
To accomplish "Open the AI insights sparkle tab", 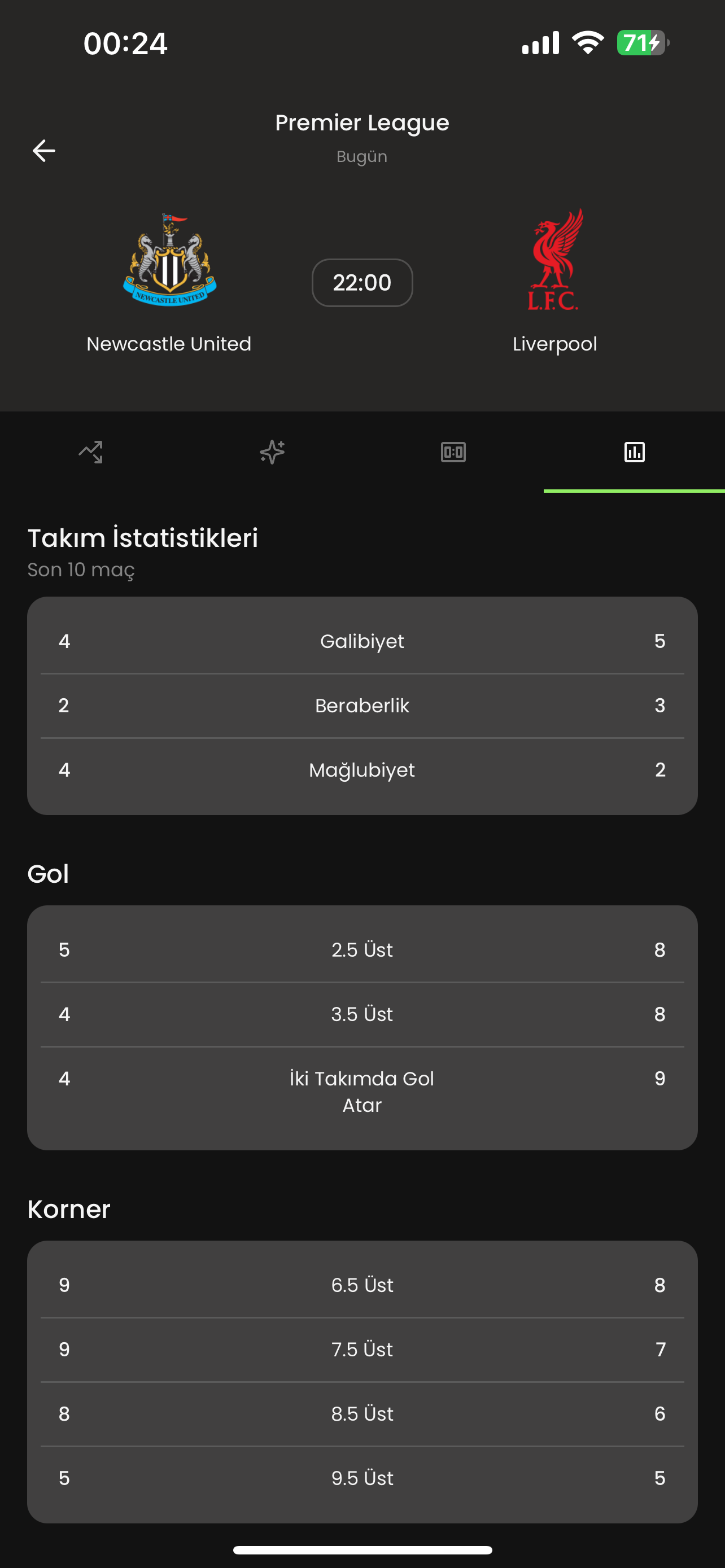I will tap(272, 452).
